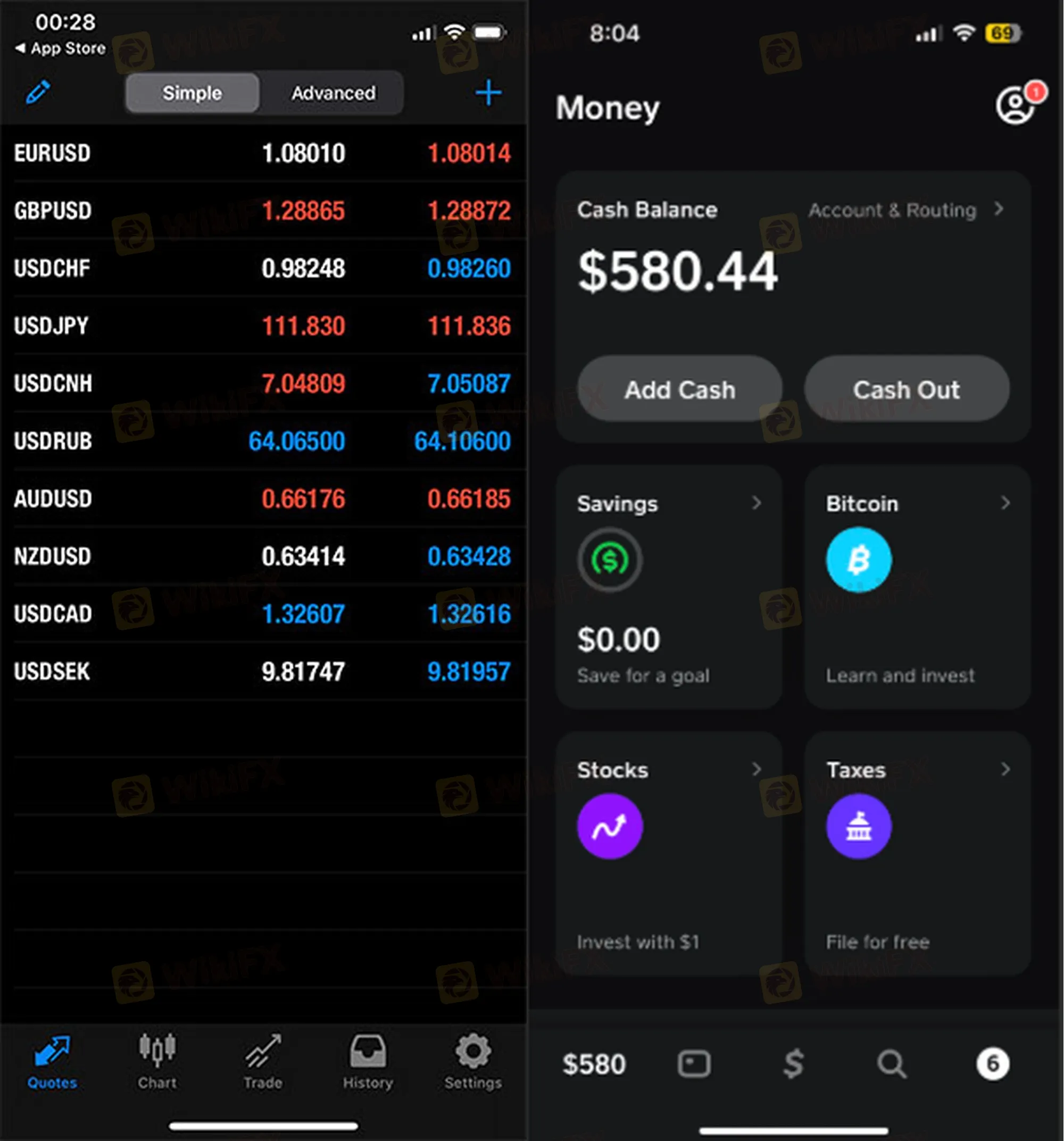The width and height of the screenshot is (1064, 1141).
Task: Open the Bitcoin card
Action: tap(918, 587)
